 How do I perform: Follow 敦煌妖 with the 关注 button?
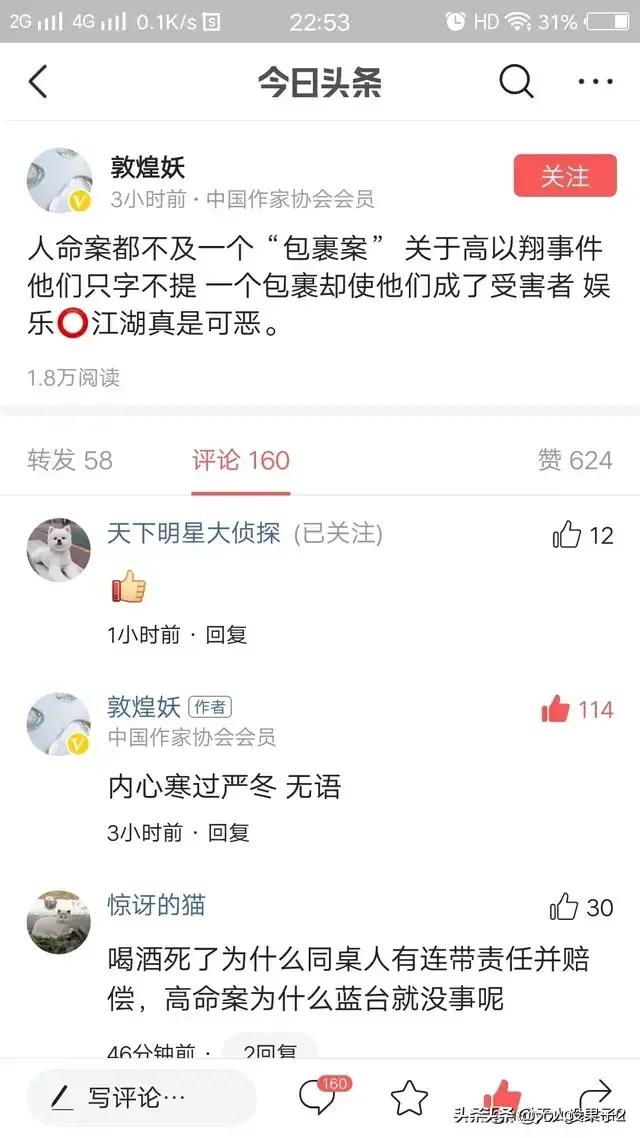click(565, 177)
